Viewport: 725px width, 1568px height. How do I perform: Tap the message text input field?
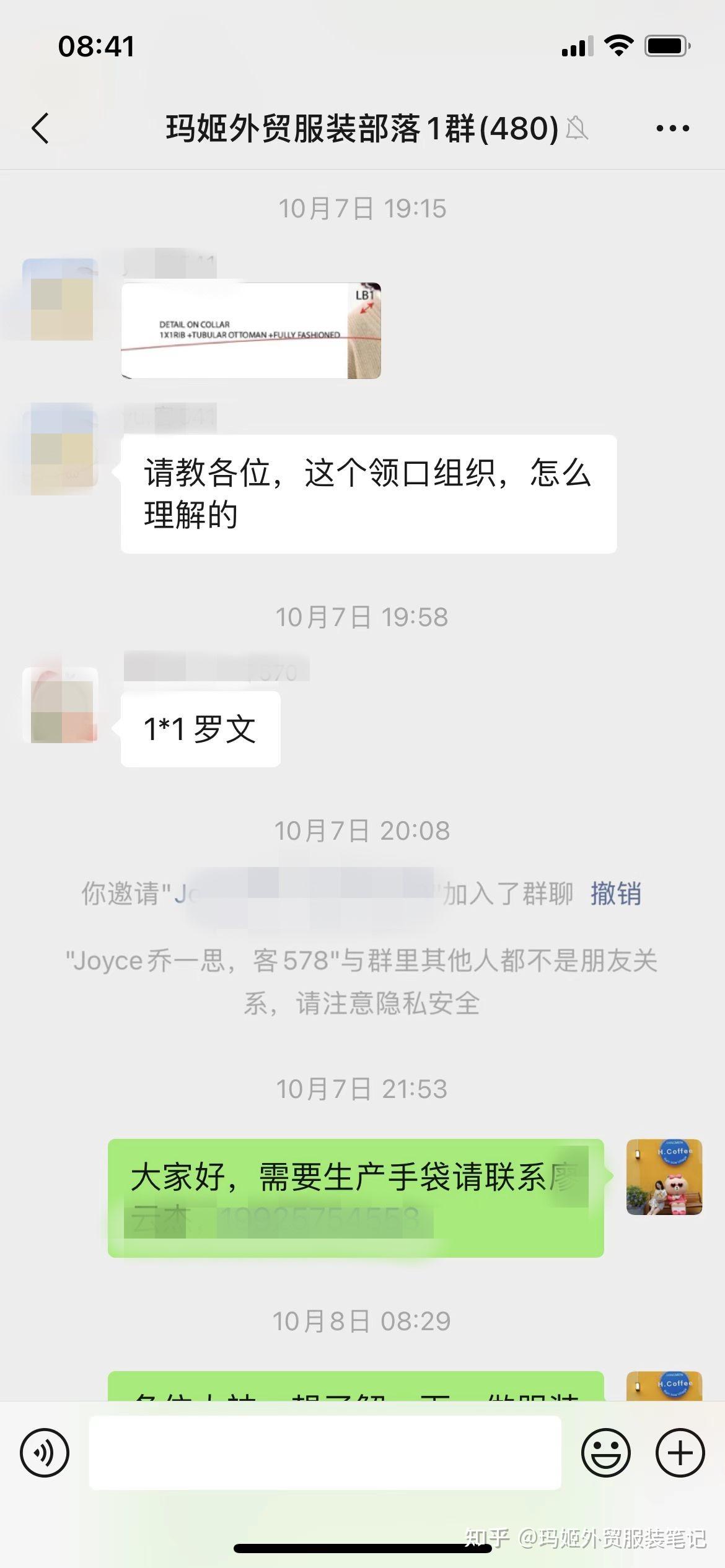coord(325,1453)
